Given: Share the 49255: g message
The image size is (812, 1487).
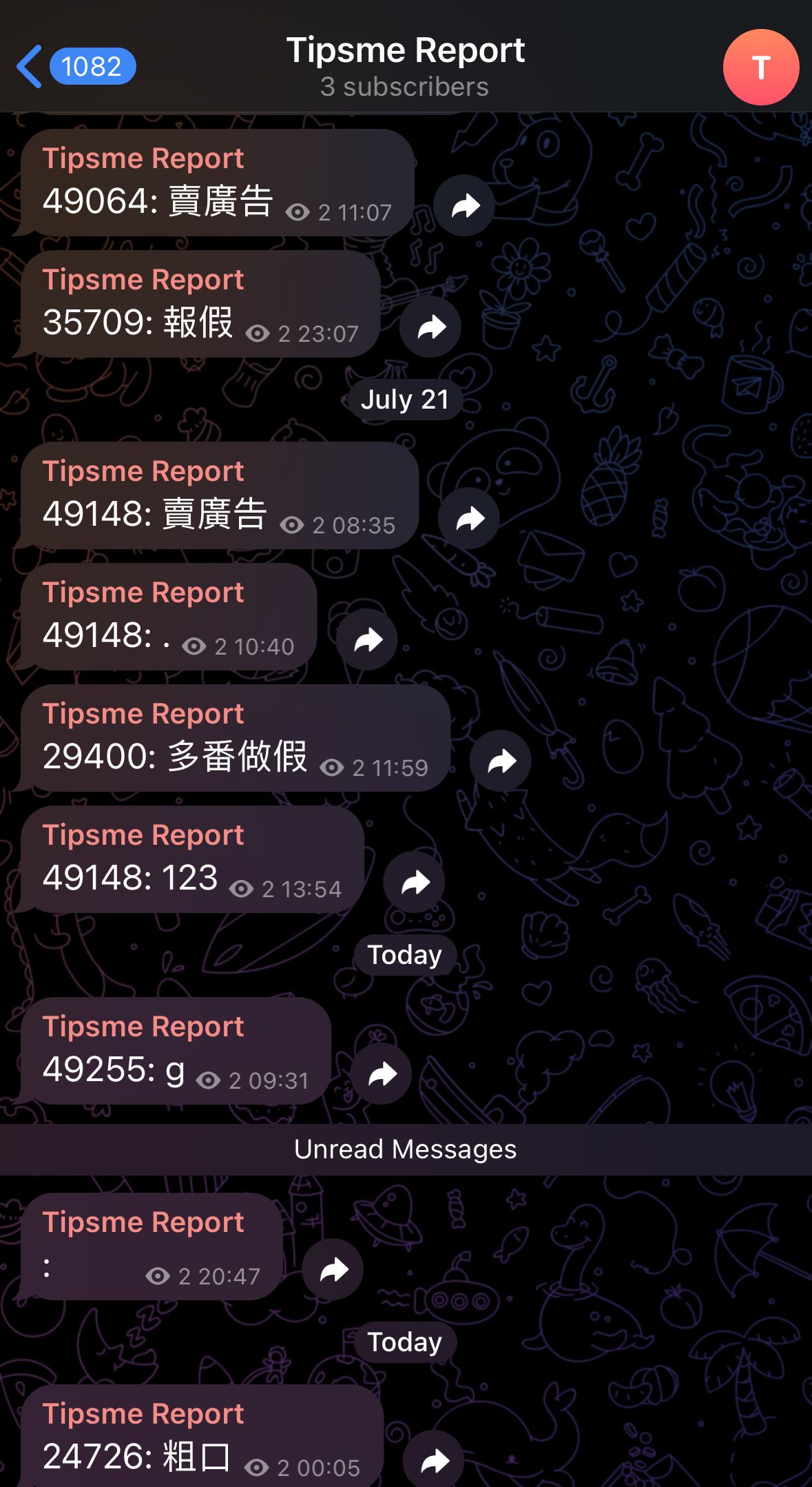Looking at the screenshot, I should [382, 1074].
